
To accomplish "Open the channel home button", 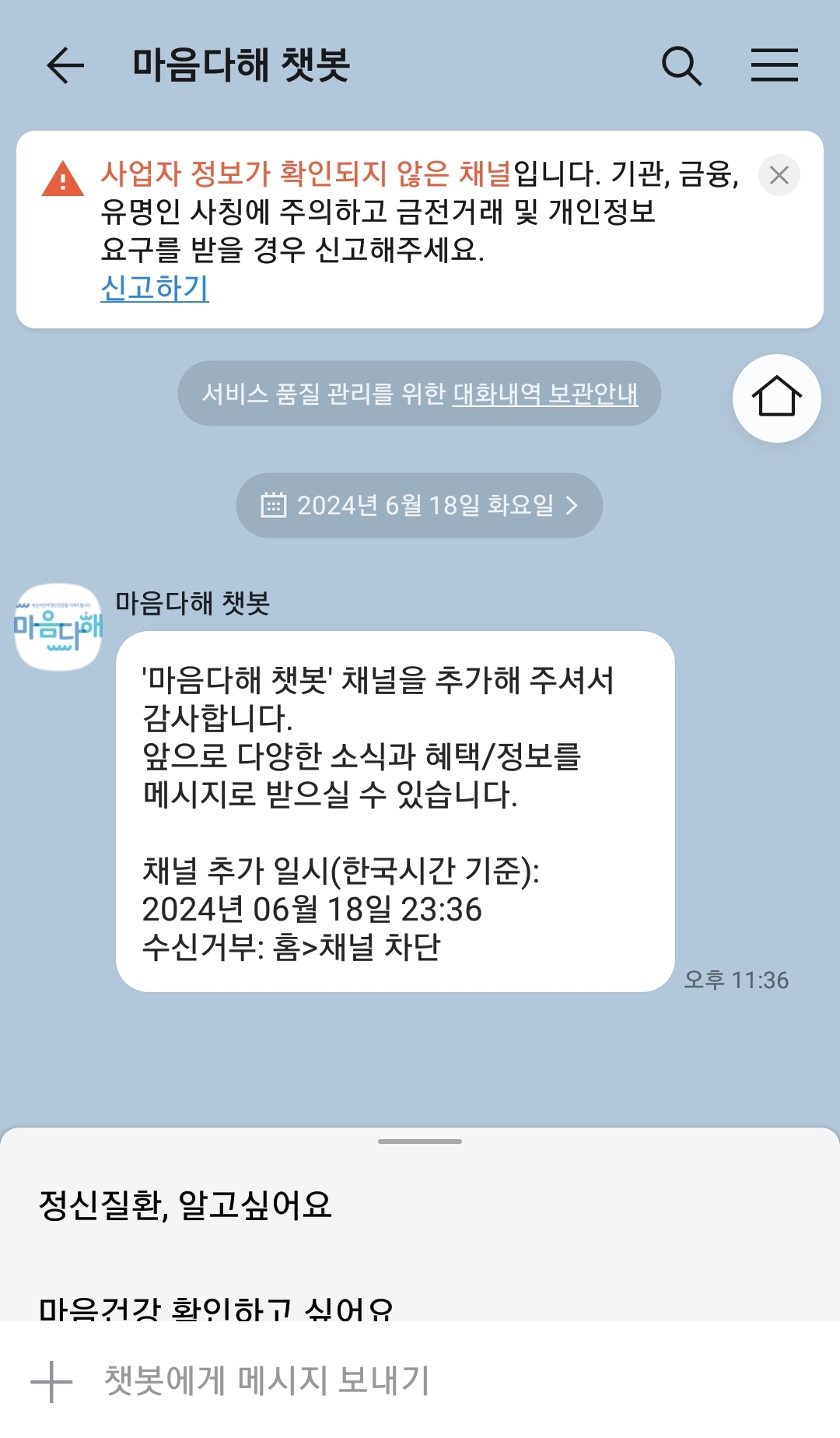I will [776, 398].
